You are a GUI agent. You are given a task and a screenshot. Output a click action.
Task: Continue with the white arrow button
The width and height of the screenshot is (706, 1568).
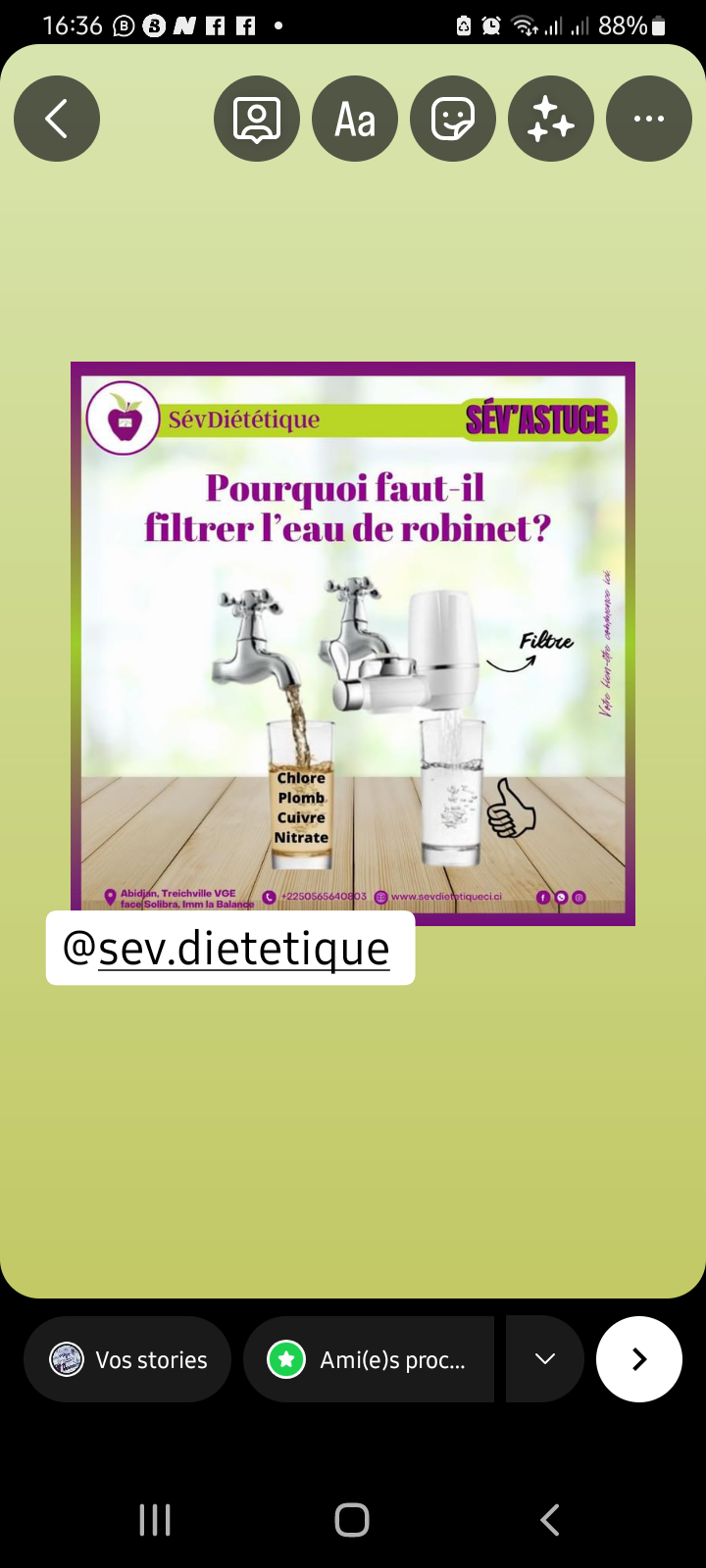point(639,1359)
